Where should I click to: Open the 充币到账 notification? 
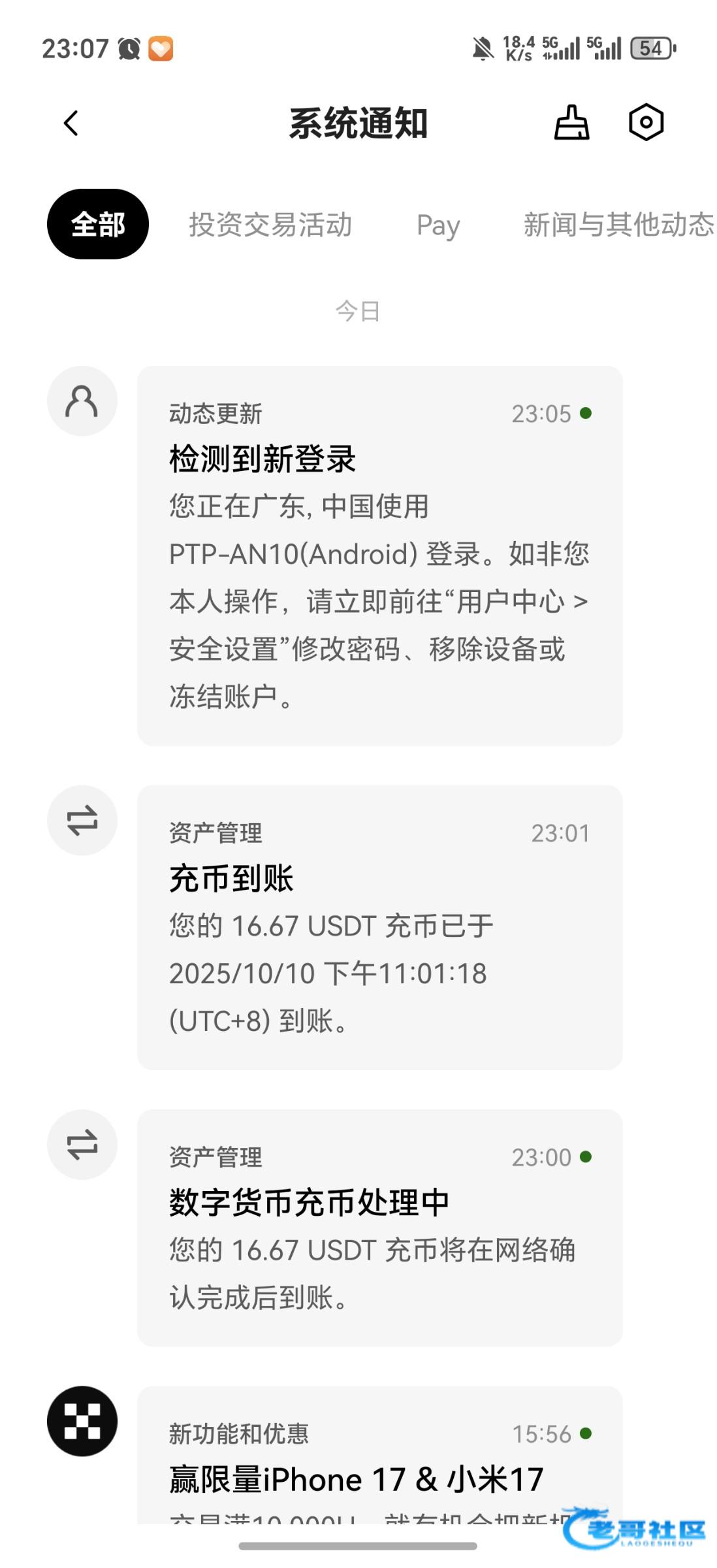379,927
